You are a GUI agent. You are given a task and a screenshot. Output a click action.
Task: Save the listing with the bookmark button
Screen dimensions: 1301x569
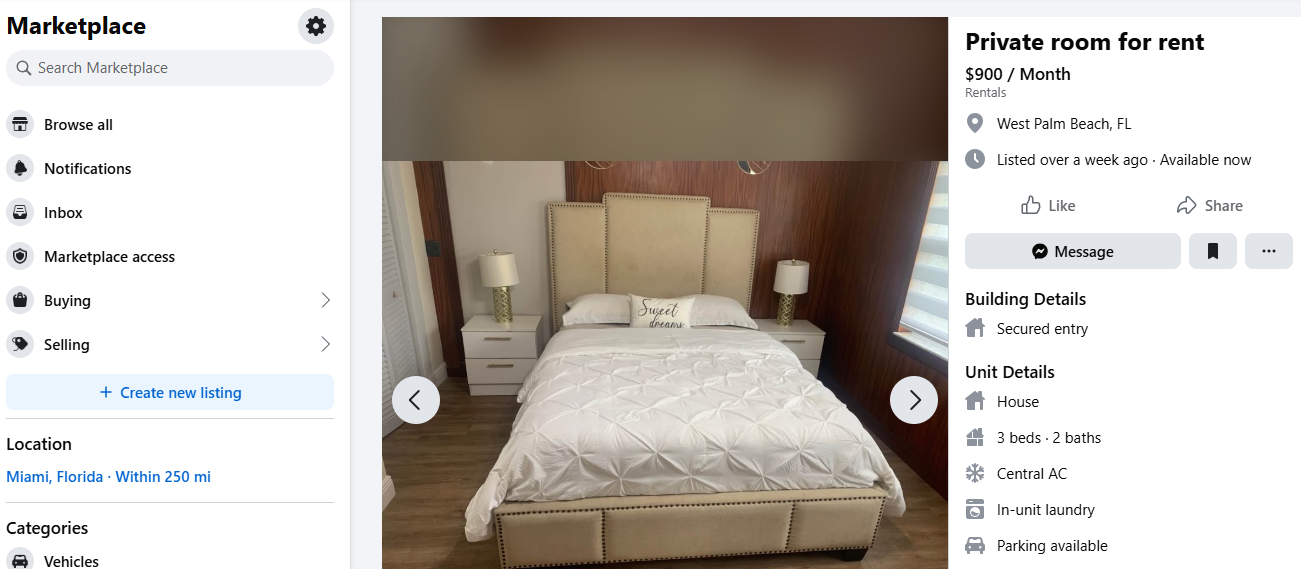point(1213,252)
